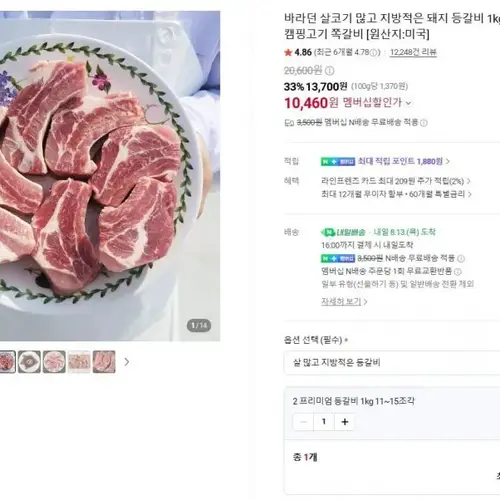This screenshot has width=500, height=500.
Task: Select the second product thumbnail image
Action: click(x=29, y=362)
